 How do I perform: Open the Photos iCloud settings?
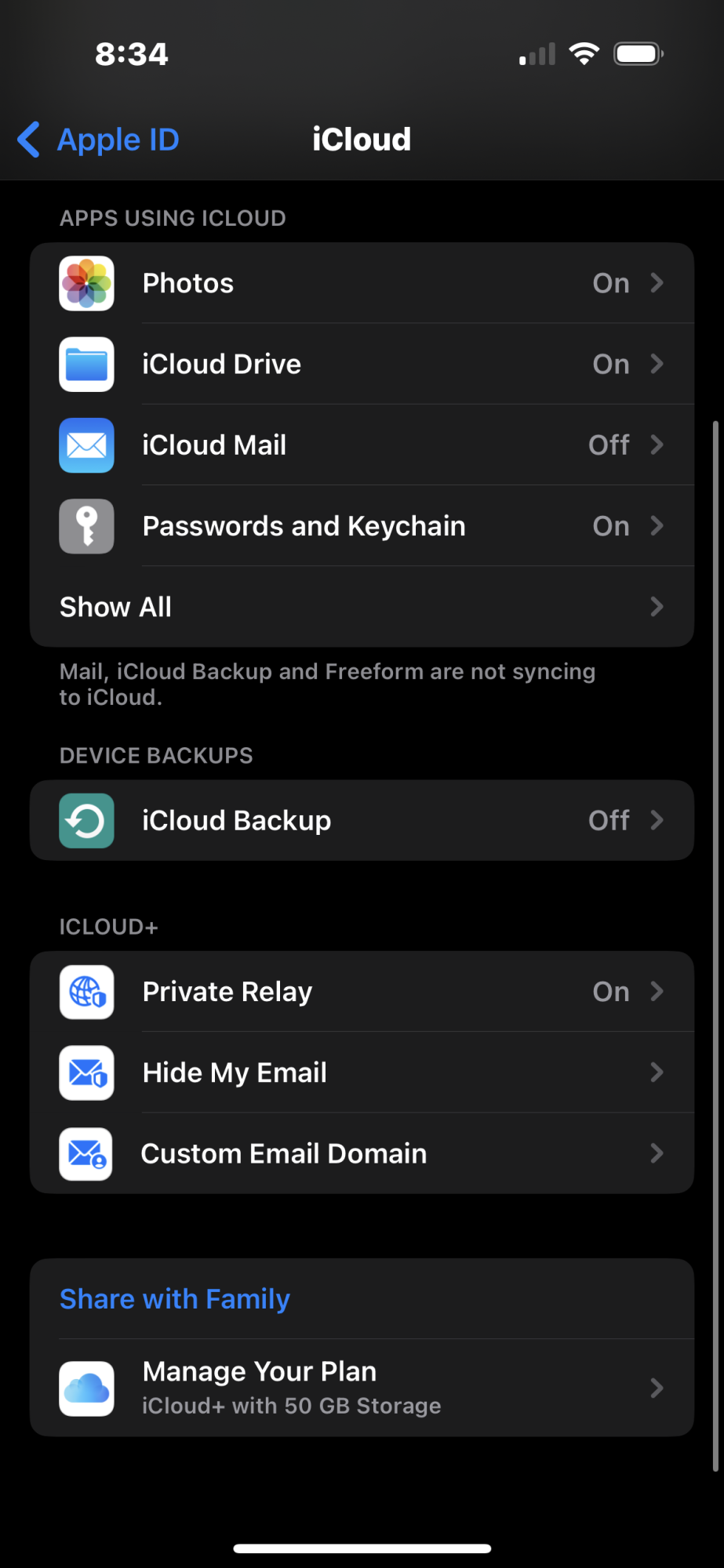(x=362, y=283)
